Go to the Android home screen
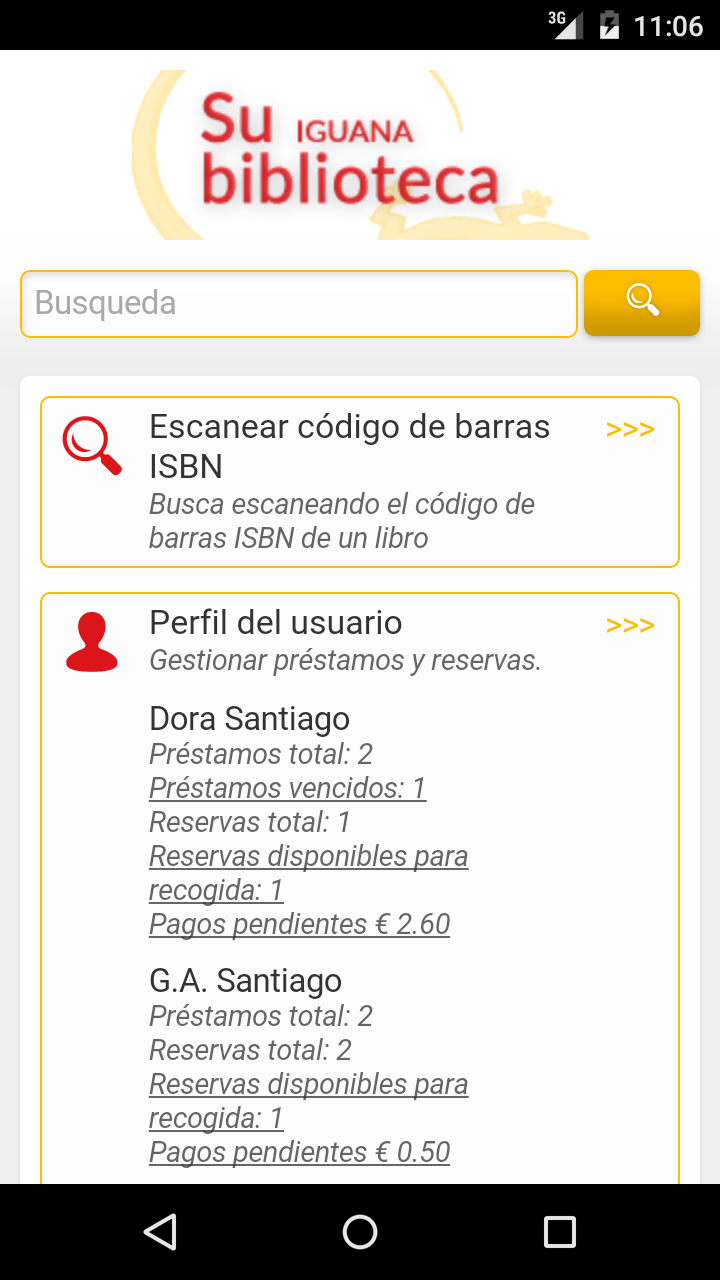 coord(360,1232)
